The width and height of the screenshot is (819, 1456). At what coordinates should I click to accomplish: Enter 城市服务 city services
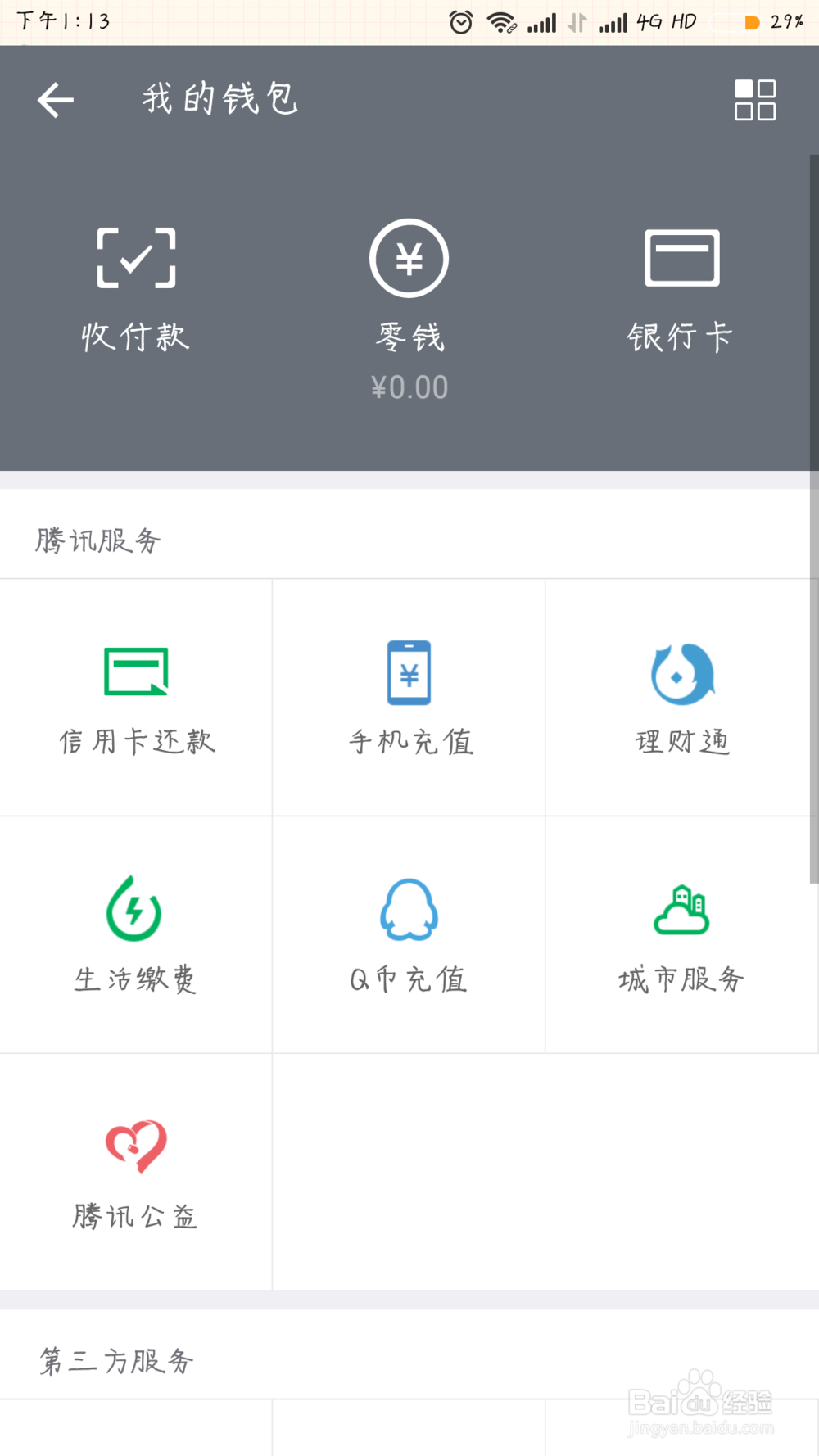click(x=681, y=935)
